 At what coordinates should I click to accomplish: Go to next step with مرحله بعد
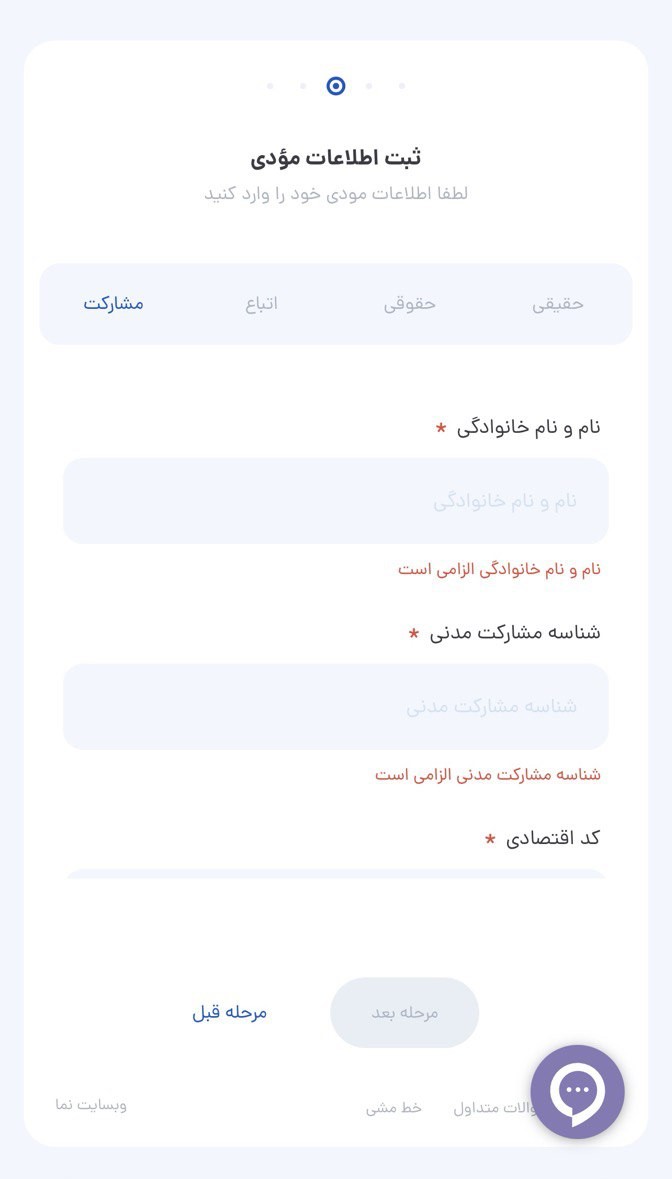point(405,1012)
